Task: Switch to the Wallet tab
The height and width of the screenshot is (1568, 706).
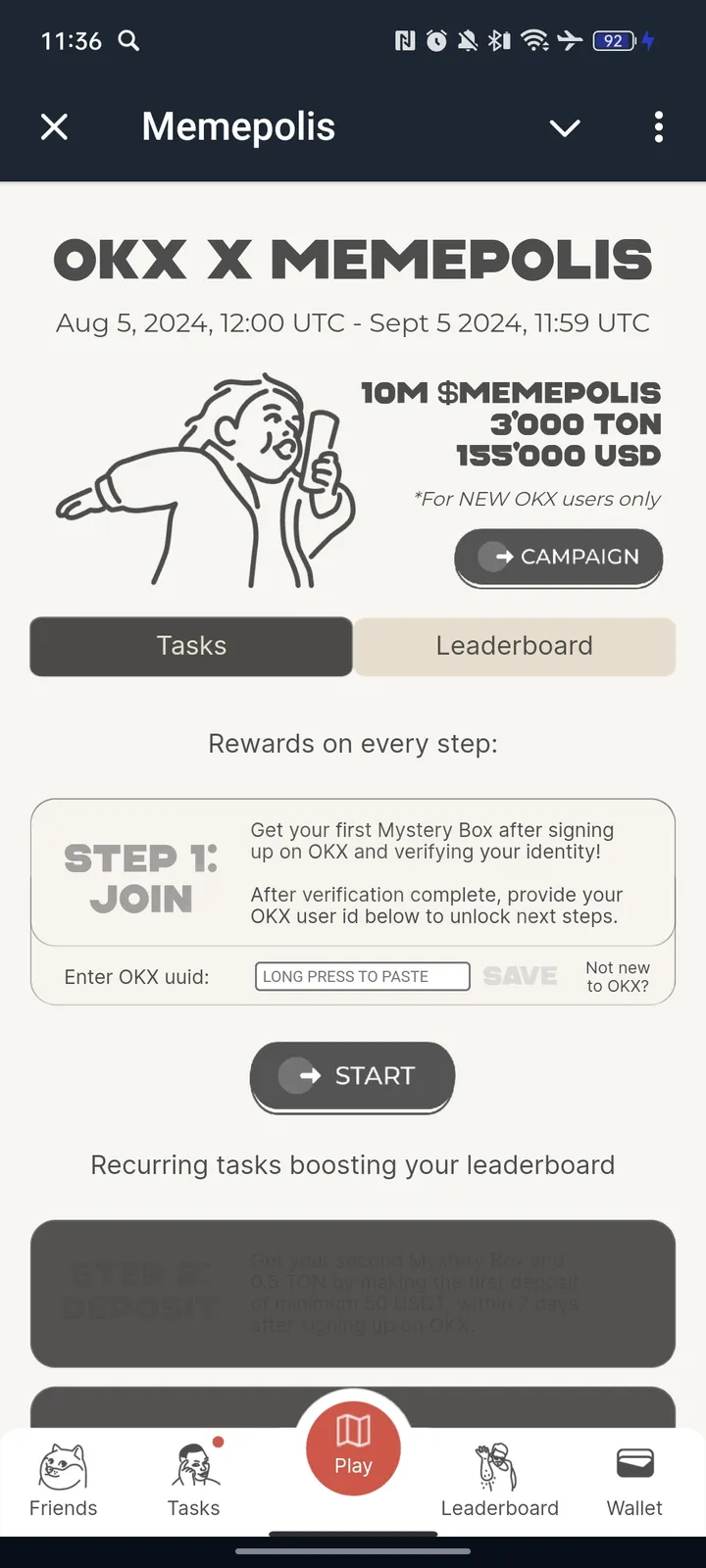Action: (x=634, y=1480)
